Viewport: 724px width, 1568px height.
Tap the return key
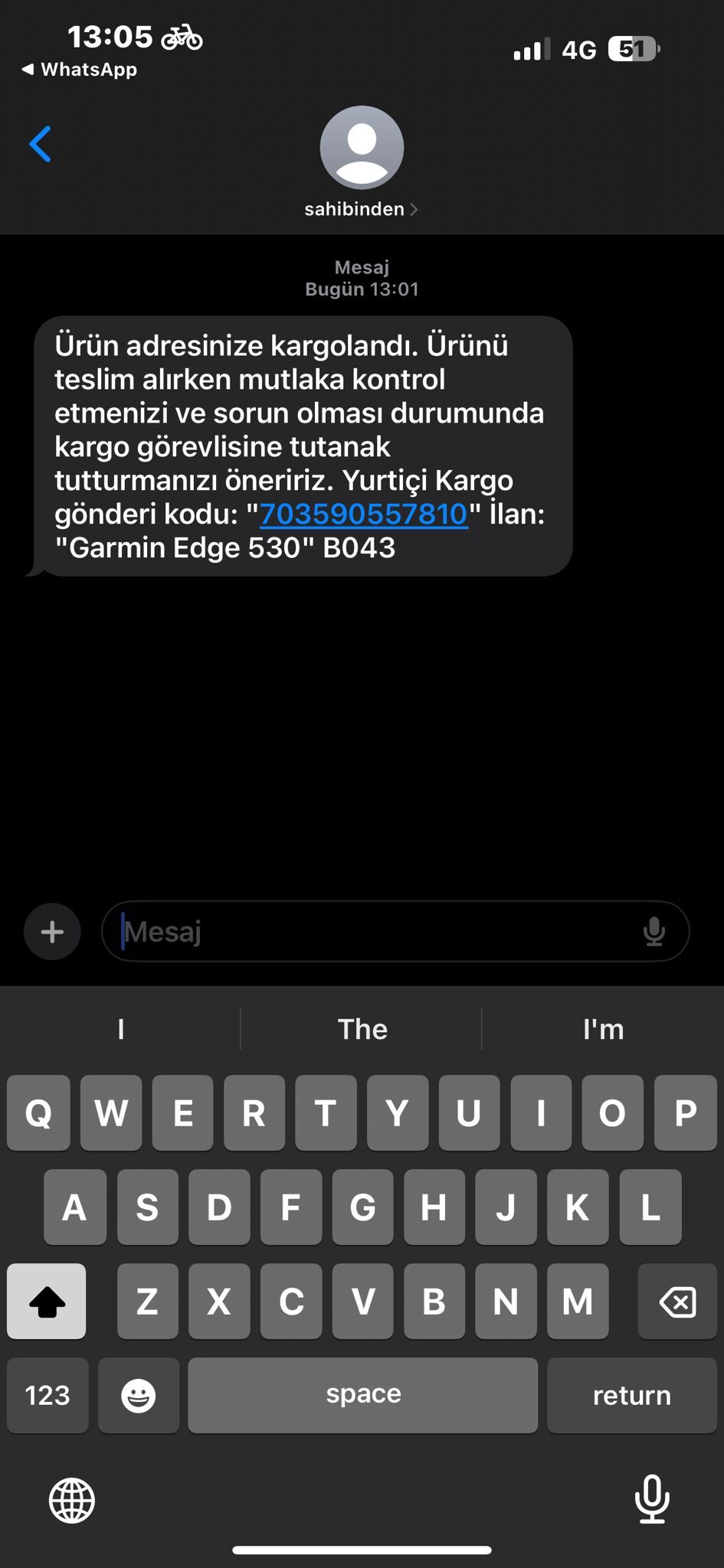coord(631,1396)
